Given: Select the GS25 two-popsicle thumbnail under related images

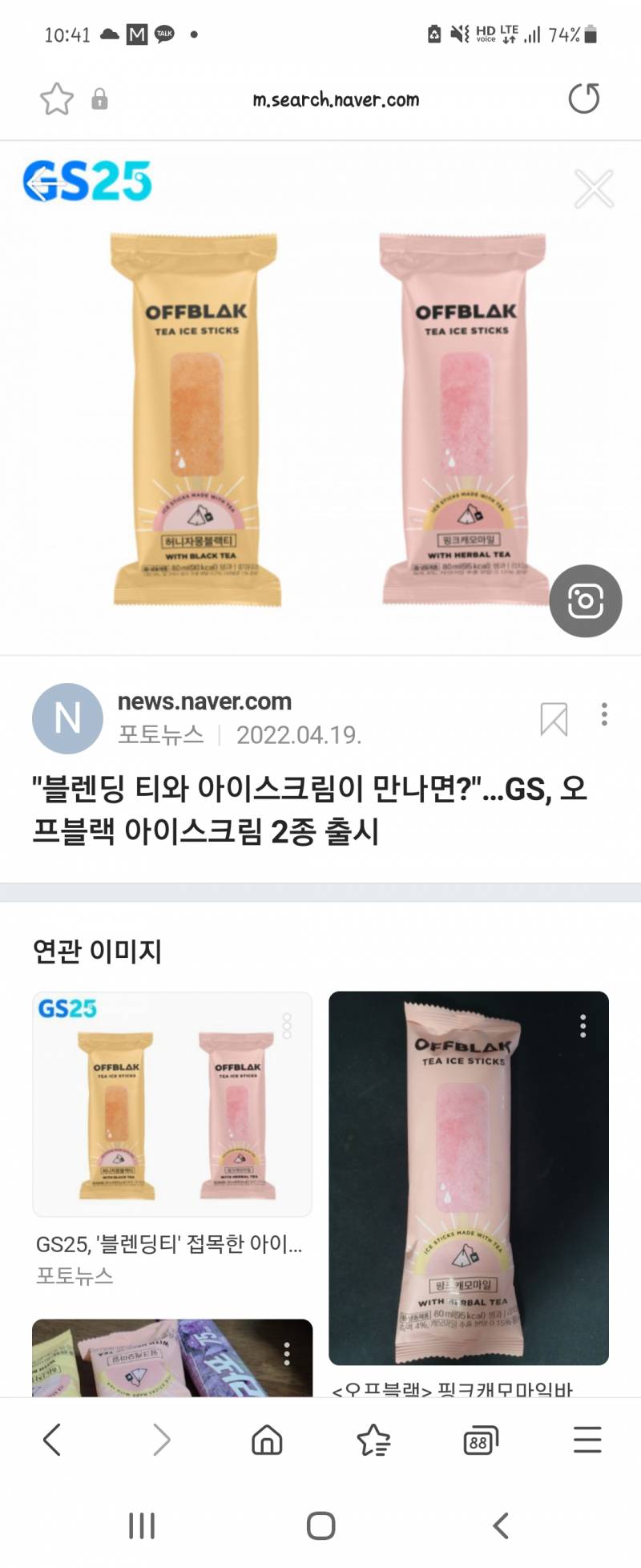Looking at the screenshot, I should 171,1102.
